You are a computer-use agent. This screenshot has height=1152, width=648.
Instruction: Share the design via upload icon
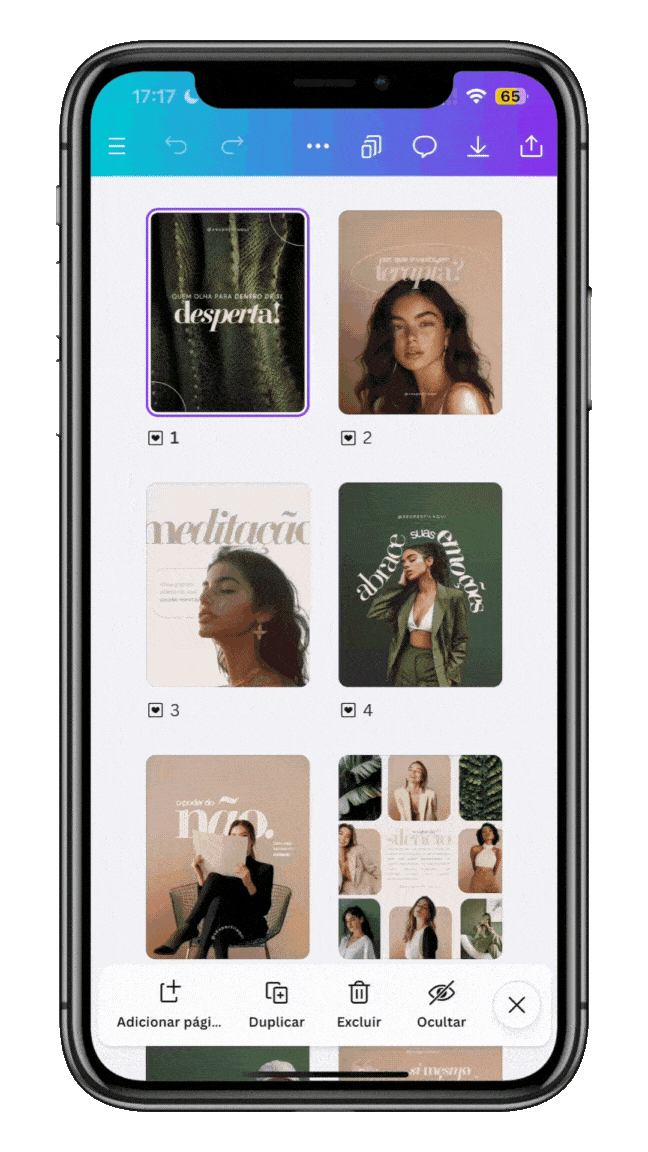(x=531, y=147)
